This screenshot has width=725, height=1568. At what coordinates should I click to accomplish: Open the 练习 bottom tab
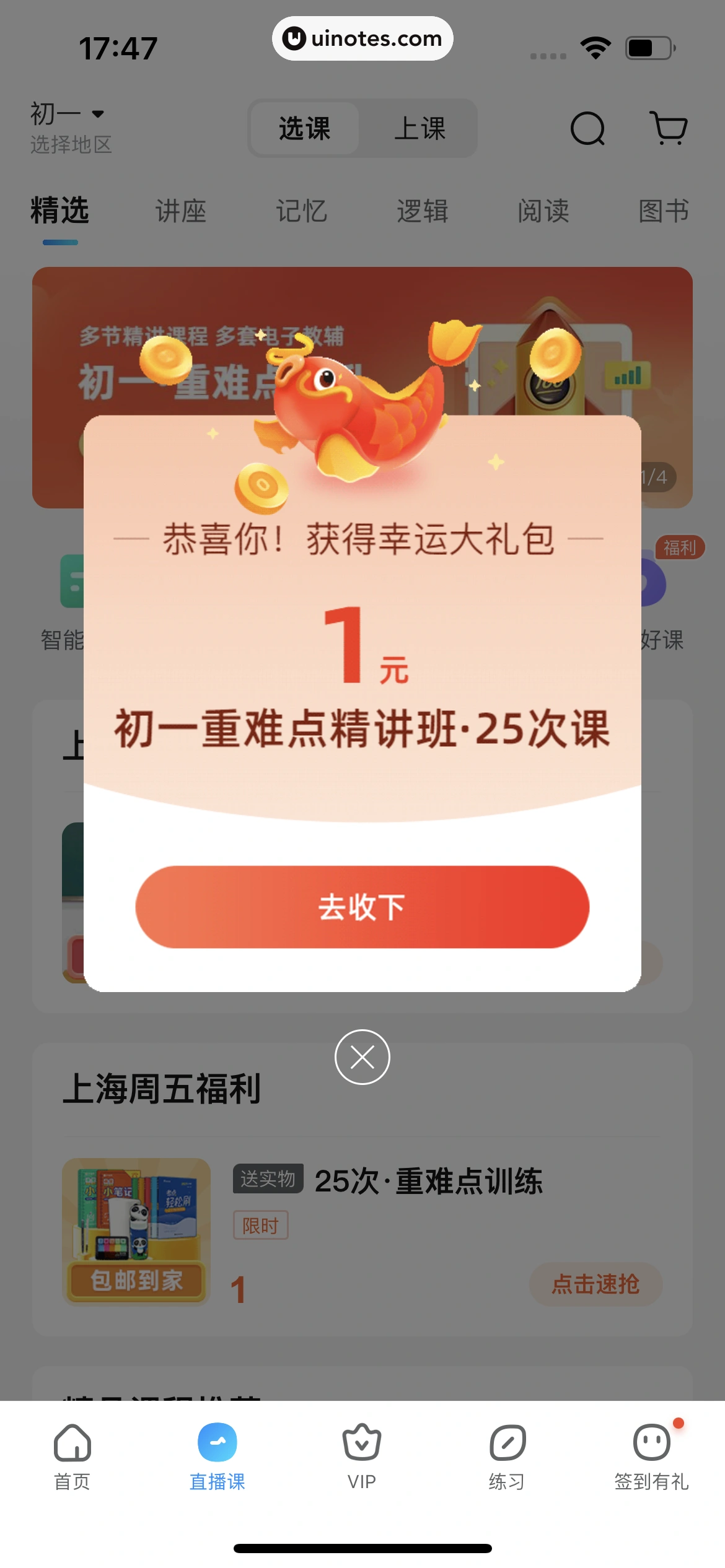pyautogui.click(x=507, y=1457)
